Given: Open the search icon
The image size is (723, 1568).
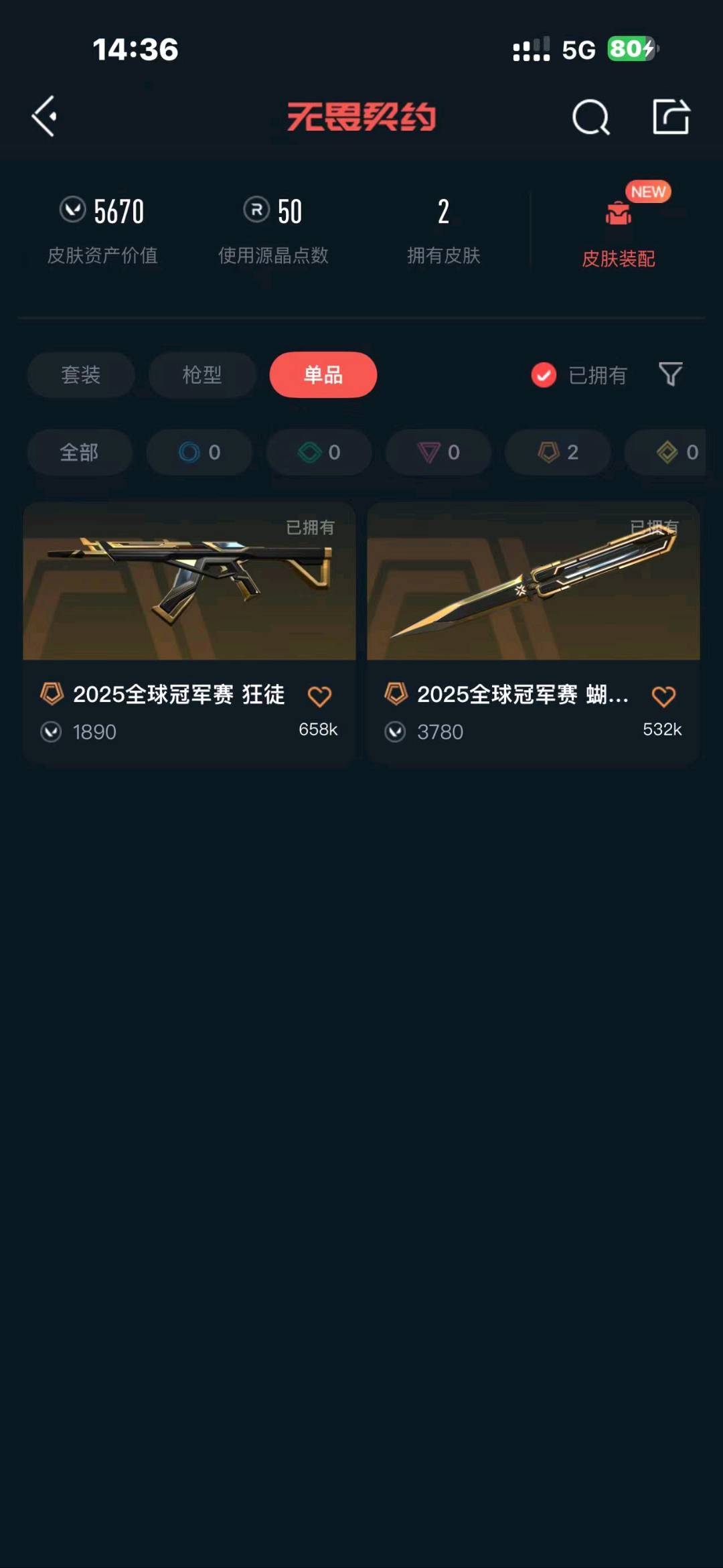Looking at the screenshot, I should pos(590,117).
